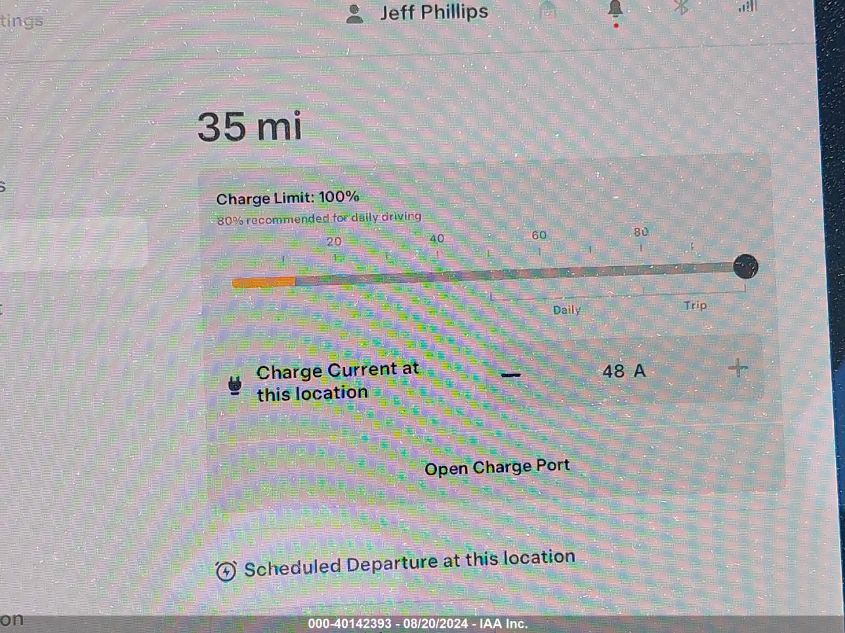The height and width of the screenshot is (633, 845).
Task: Increase charge current with plus
Action: coord(738,368)
